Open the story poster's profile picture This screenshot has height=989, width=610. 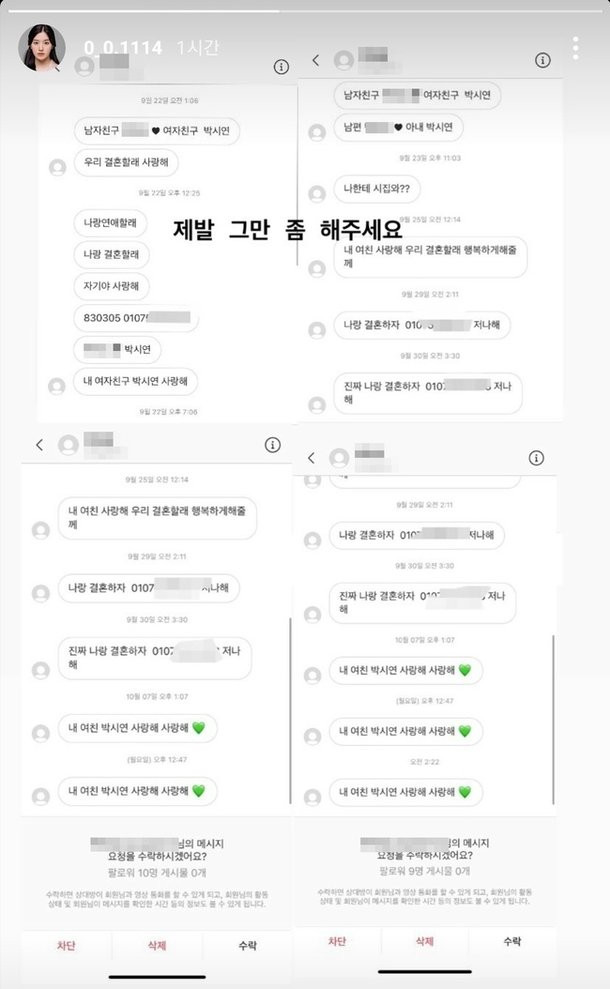point(42,48)
